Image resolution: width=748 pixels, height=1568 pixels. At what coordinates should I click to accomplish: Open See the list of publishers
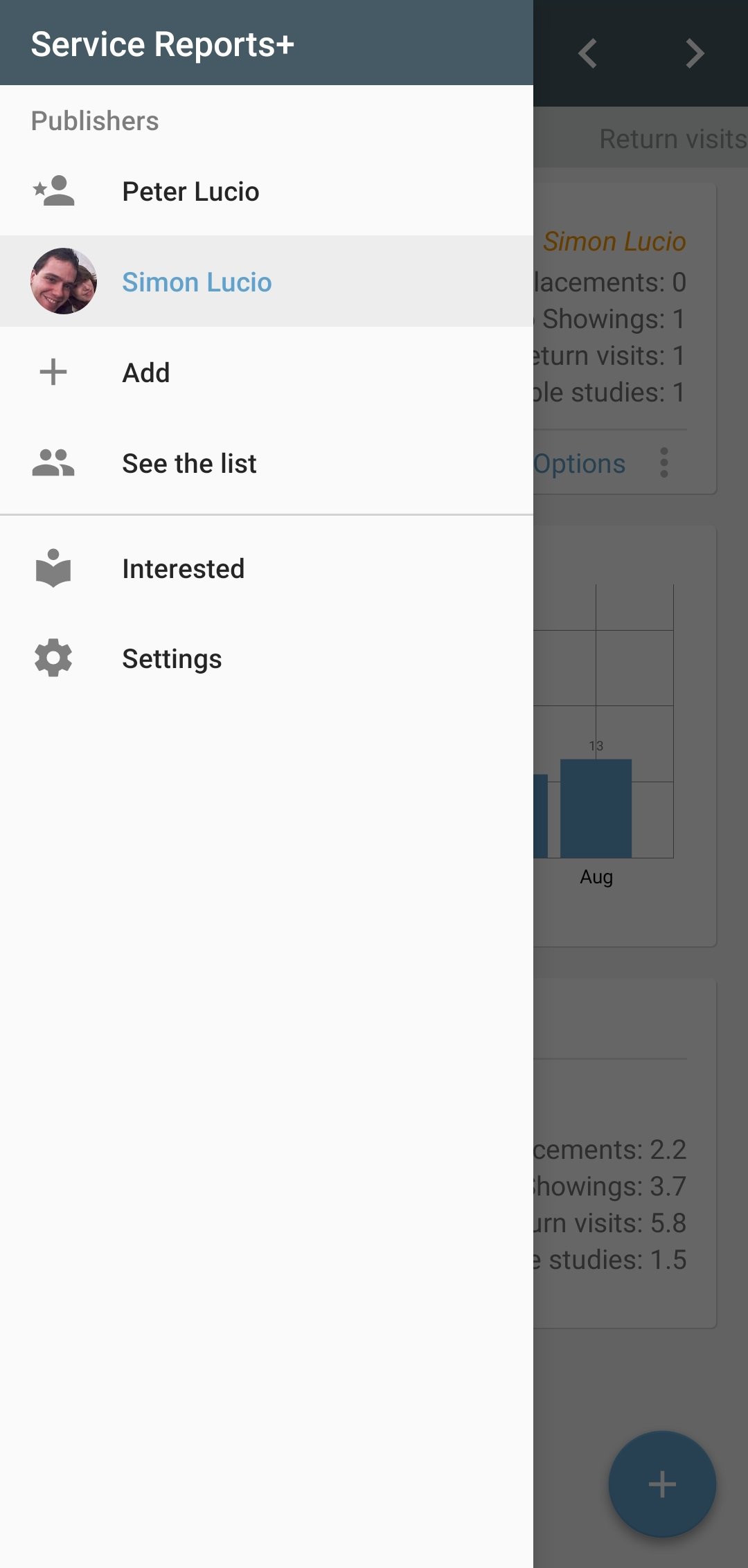[189, 463]
